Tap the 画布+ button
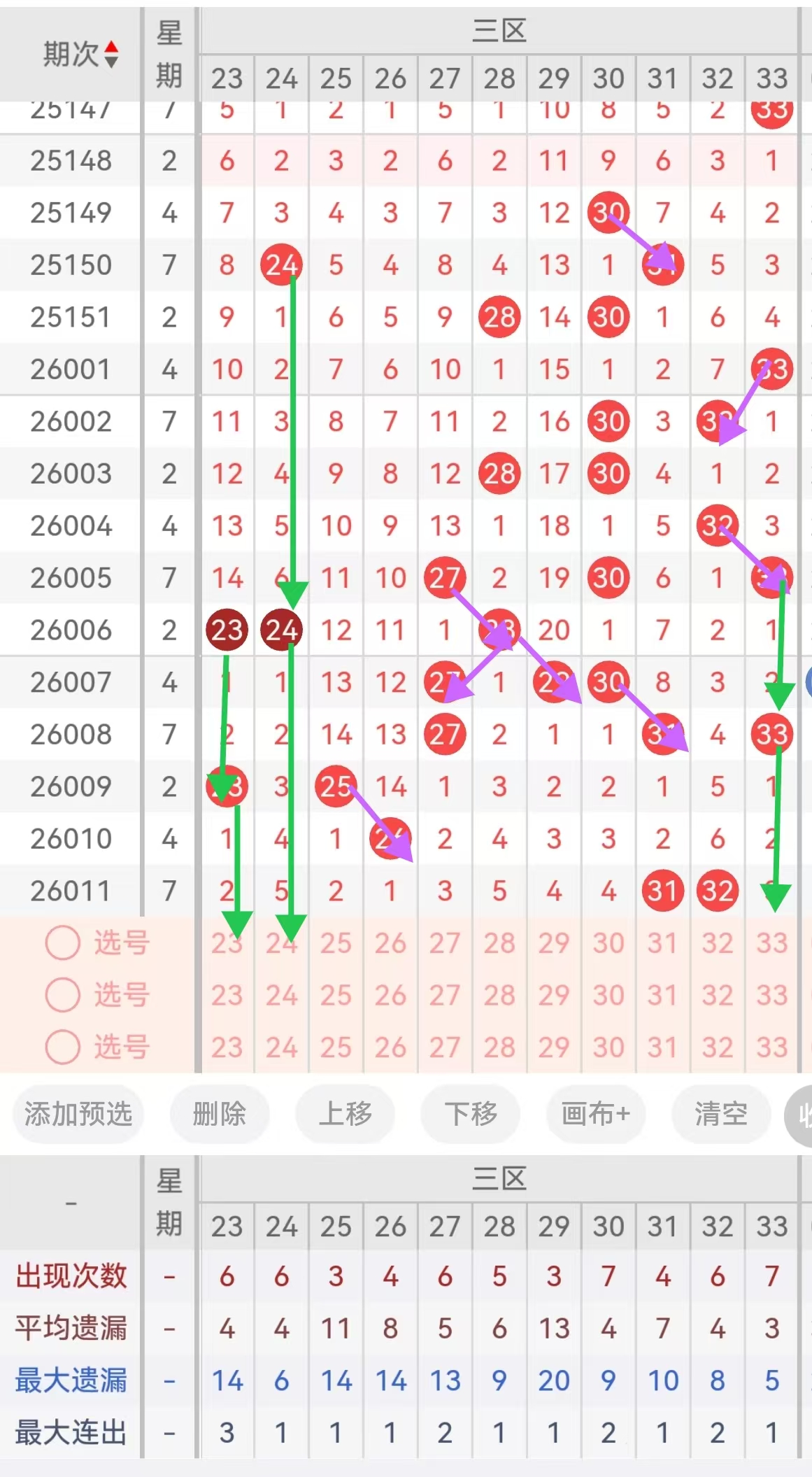Image resolution: width=812 pixels, height=1477 pixels. (596, 1113)
